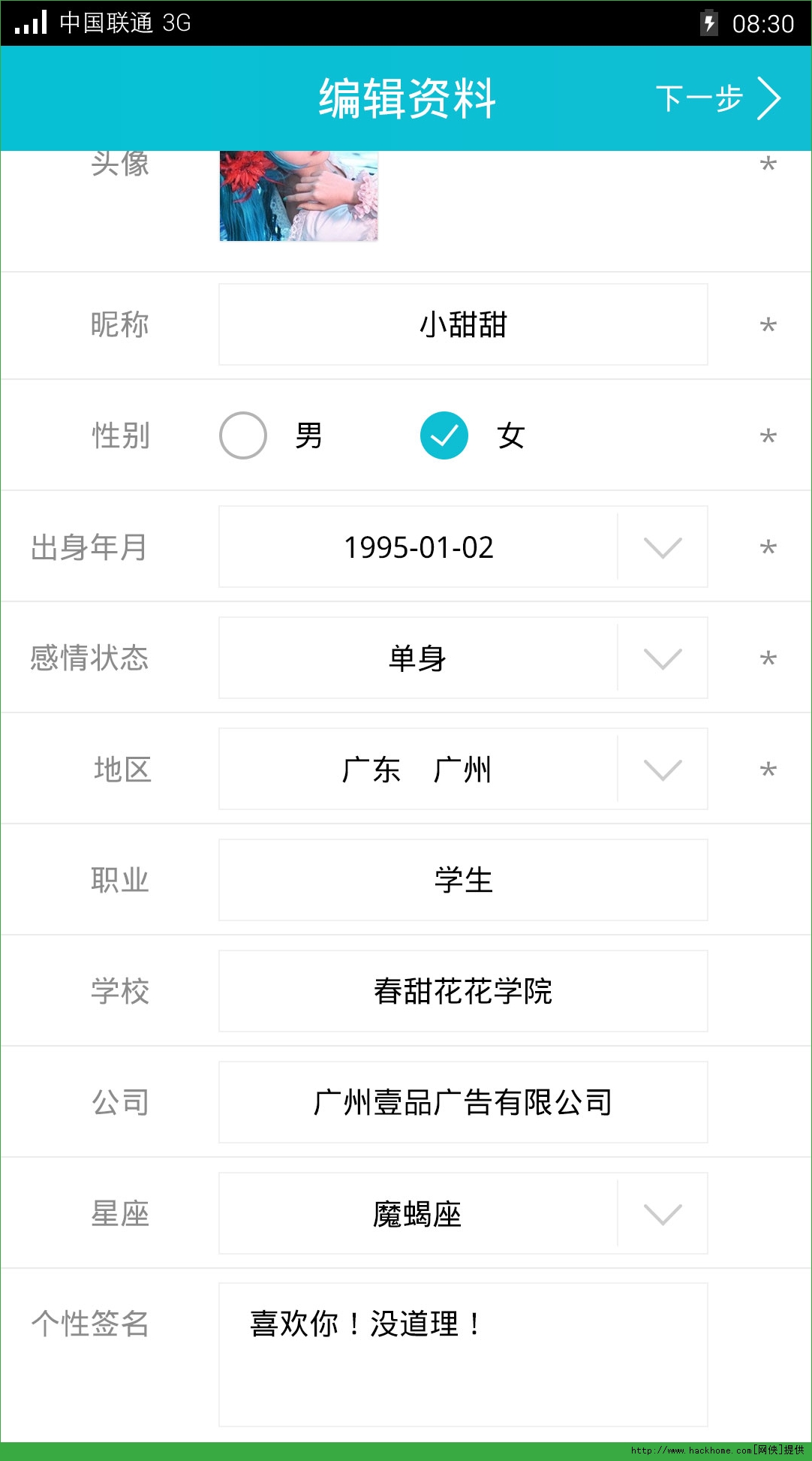Edit the 个性签名 text box
This screenshot has width=812, height=1461.
pyautogui.click(x=463, y=1354)
